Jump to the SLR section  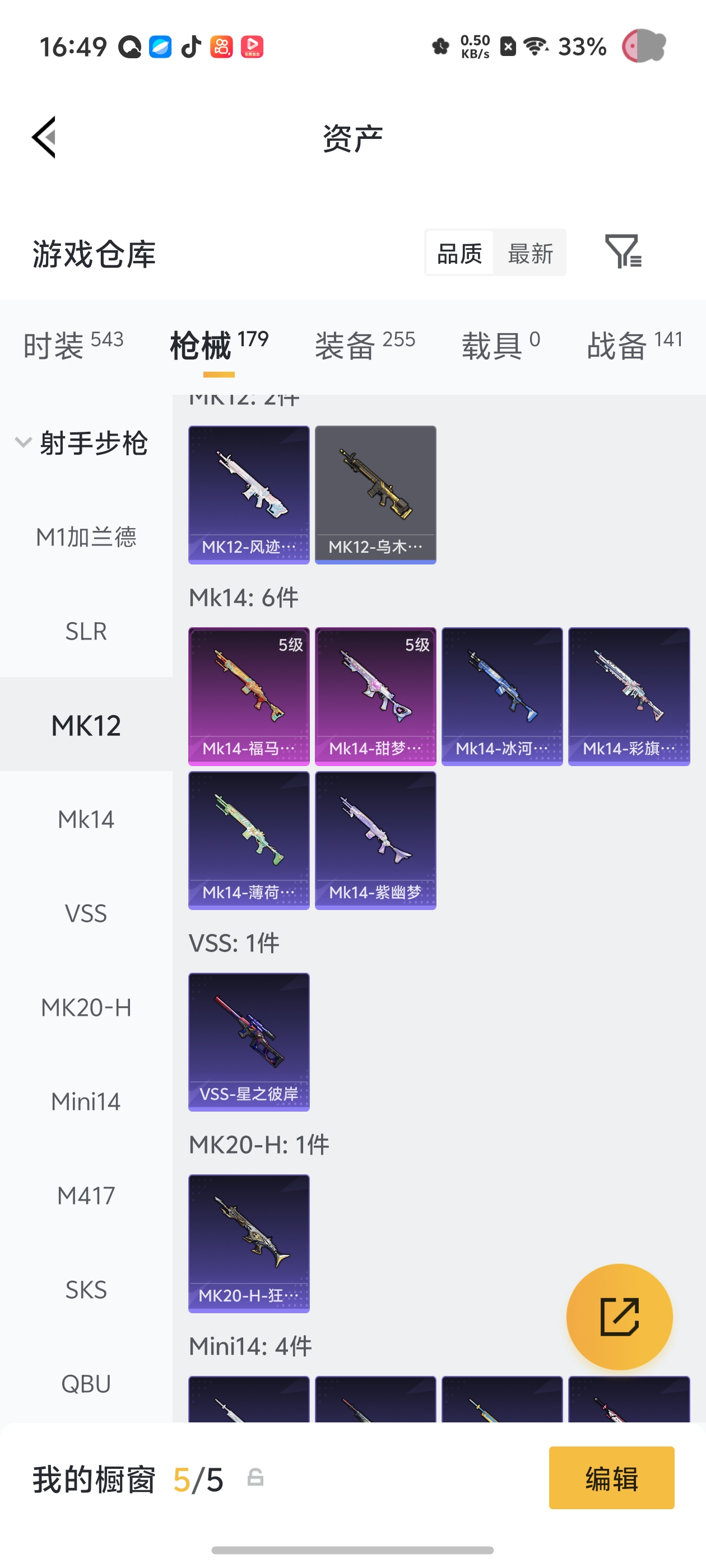(86, 631)
